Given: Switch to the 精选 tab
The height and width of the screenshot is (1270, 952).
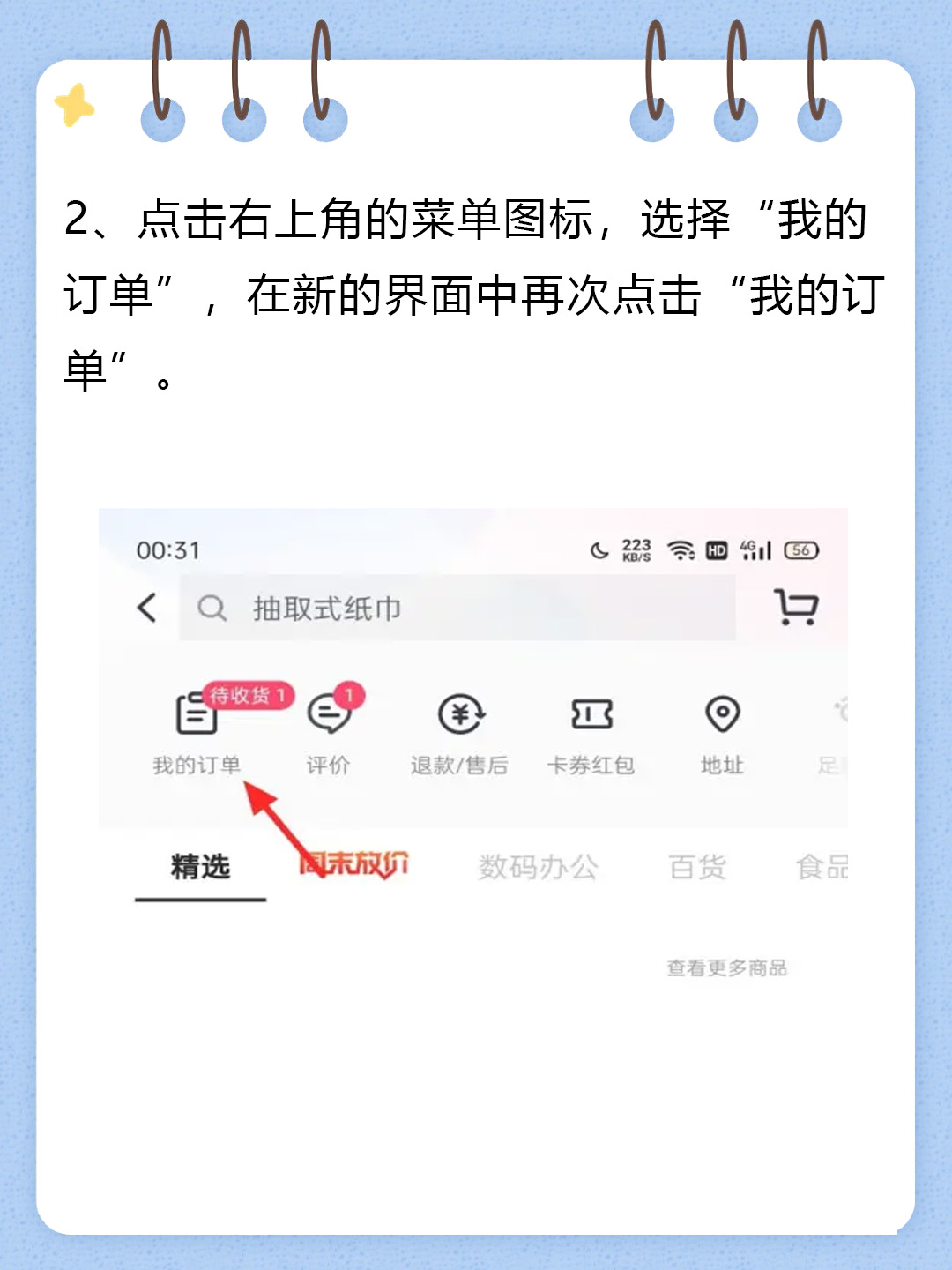Looking at the screenshot, I should click(x=201, y=868).
